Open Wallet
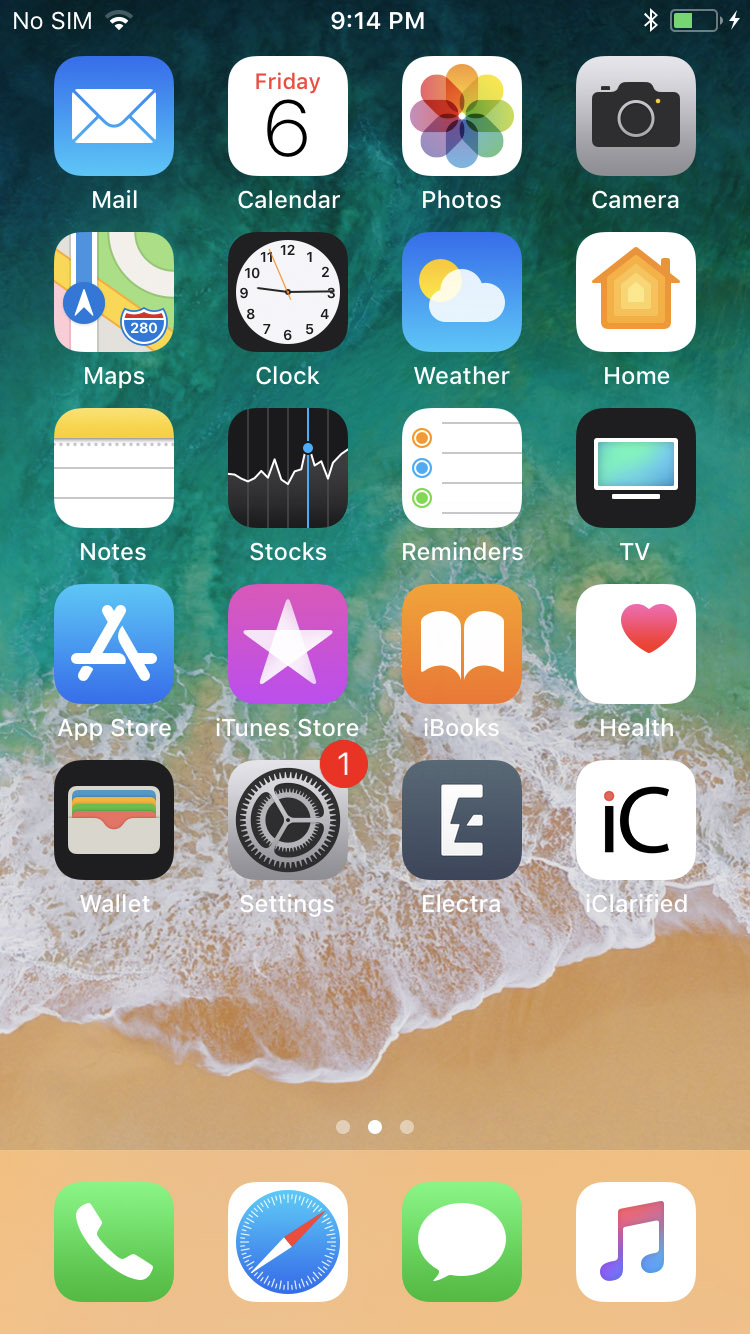The height and width of the screenshot is (1334, 750). (114, 820)
